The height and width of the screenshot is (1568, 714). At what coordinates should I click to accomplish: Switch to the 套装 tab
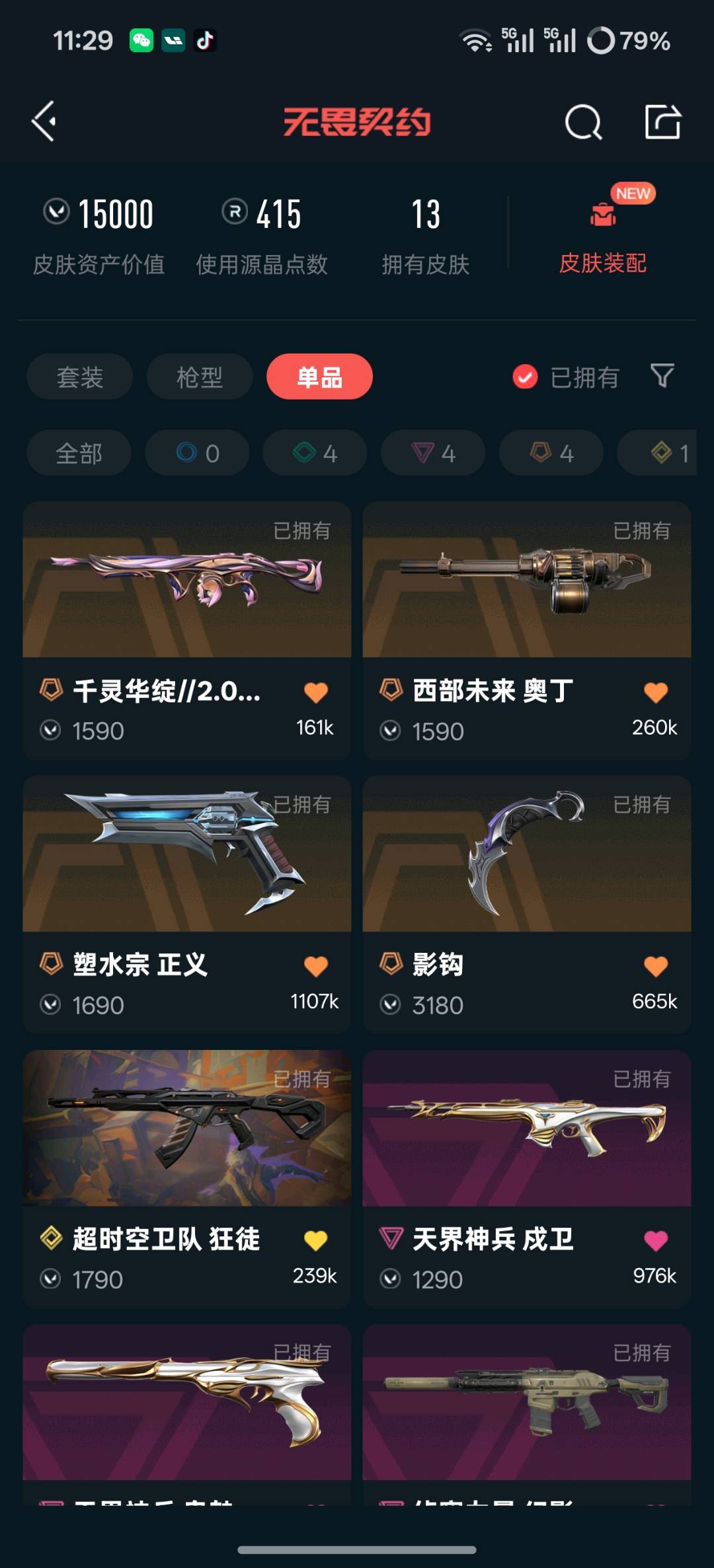click(79, 377)
